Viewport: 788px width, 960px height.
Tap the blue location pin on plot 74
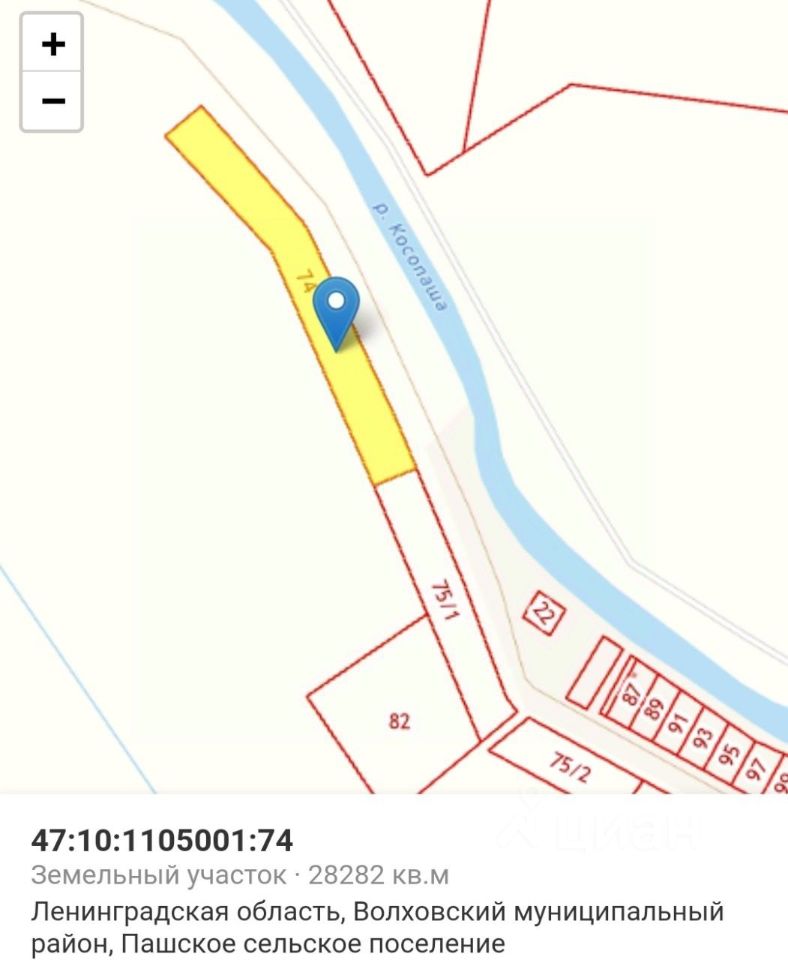337,306
